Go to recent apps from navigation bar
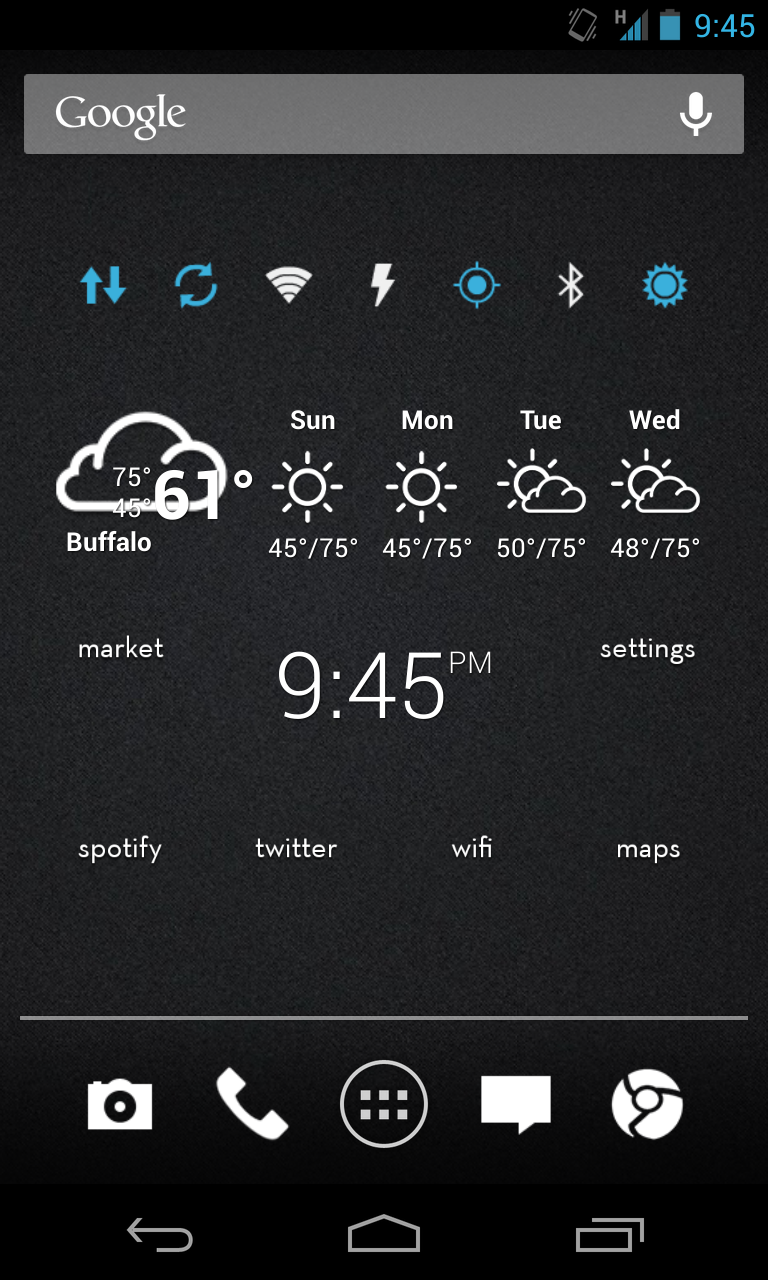The width and height of the screenshot is (768, 1280). (610, 1234)
